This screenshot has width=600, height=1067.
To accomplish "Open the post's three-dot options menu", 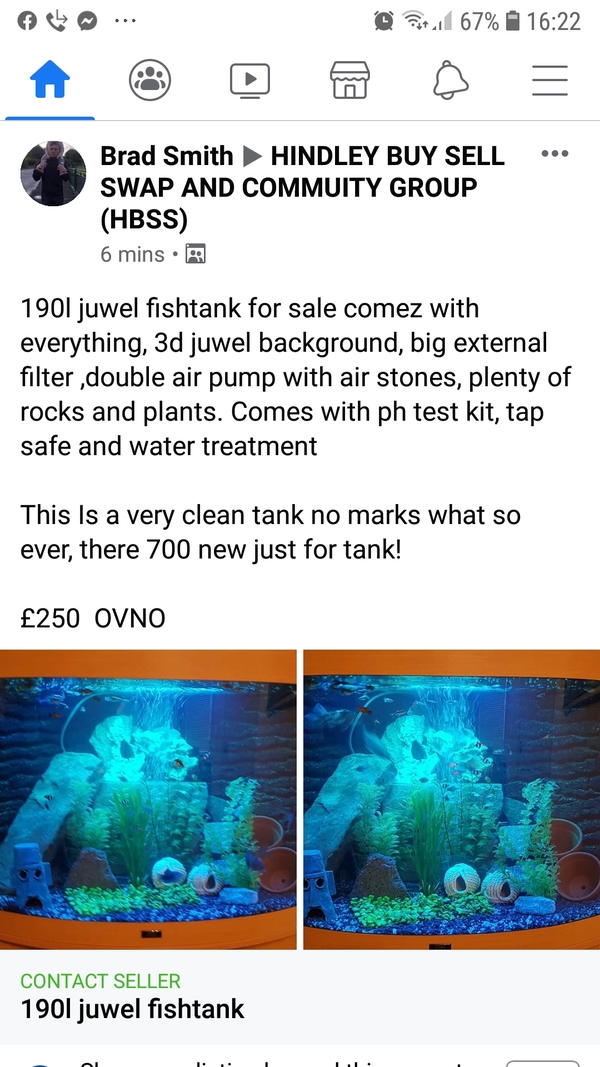I will 554,154.
